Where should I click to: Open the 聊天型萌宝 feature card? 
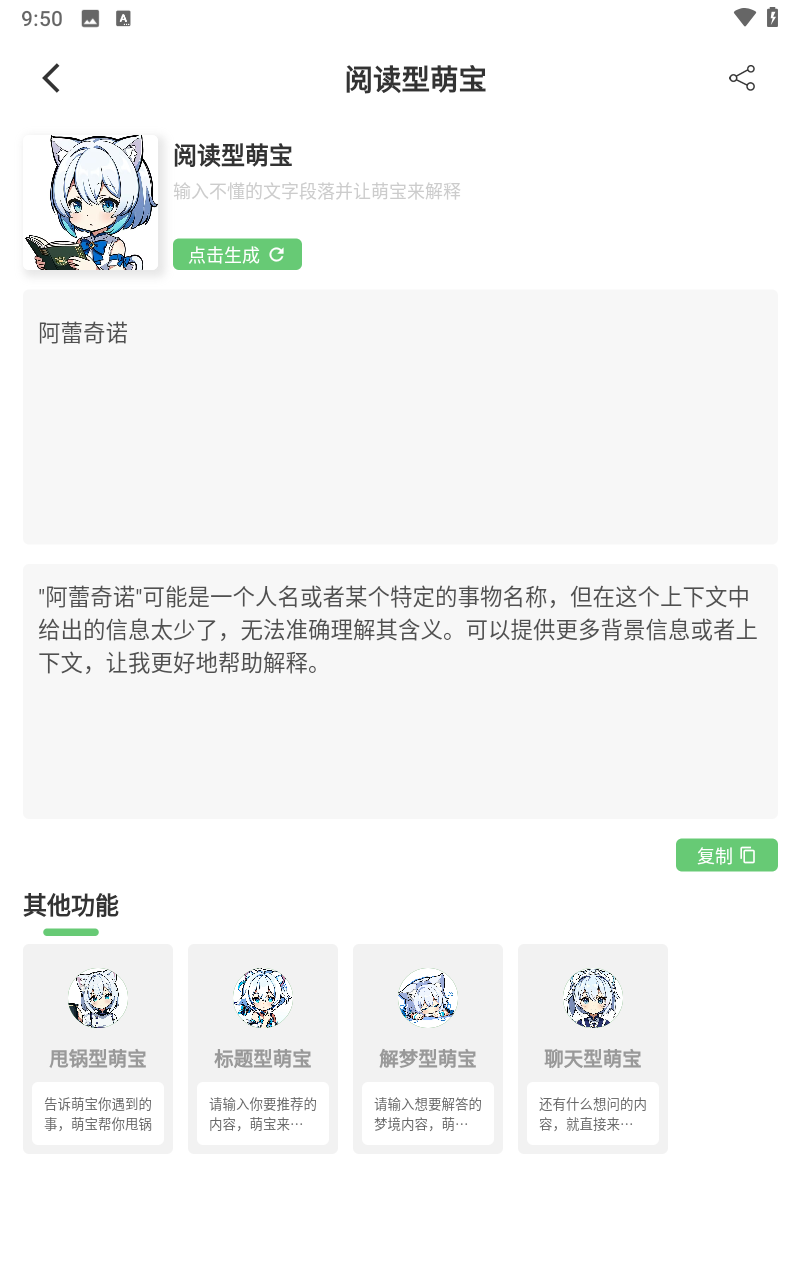(592, 1048)
